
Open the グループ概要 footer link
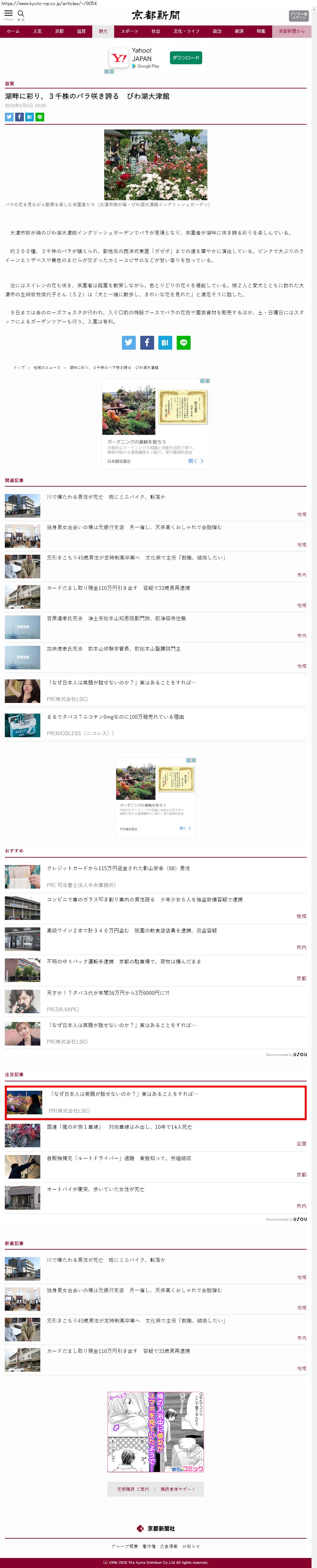tap(124, 1546)
